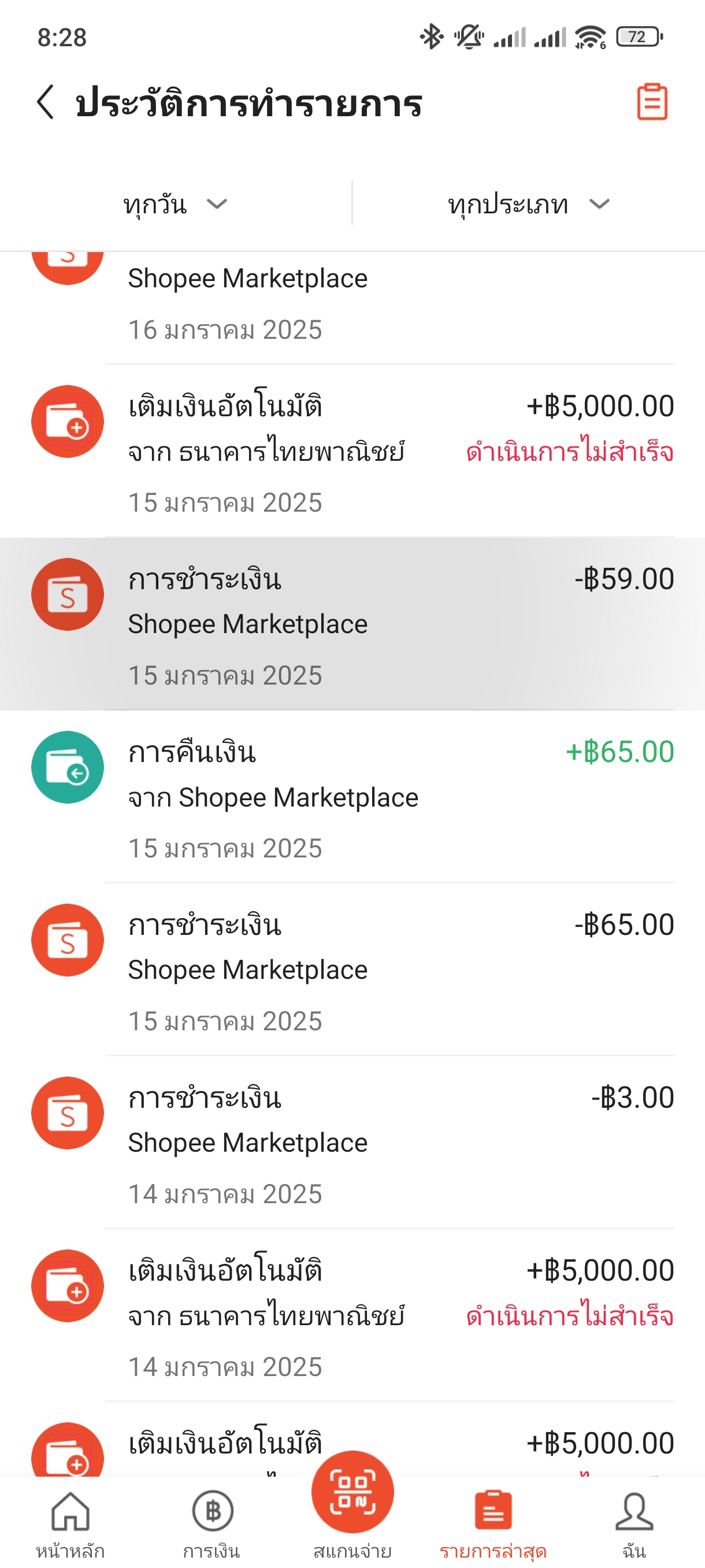The height and width of the screenshot is (1568, 705).
Task: Switch to the หน้าหลัก home tab
Action: pyautogui.click(x=70, y=1523)
